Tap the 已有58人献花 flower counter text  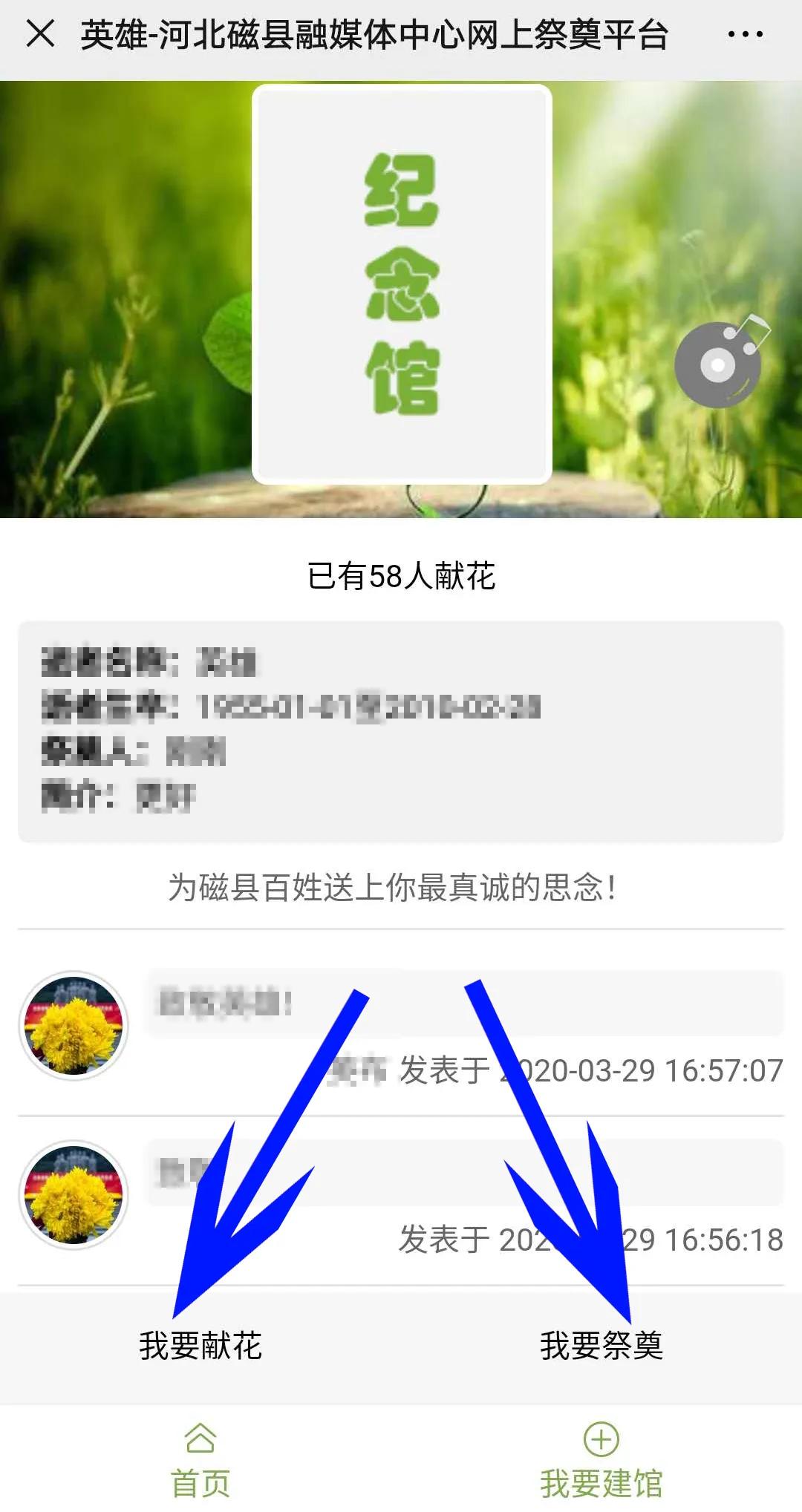click(401, 575)
